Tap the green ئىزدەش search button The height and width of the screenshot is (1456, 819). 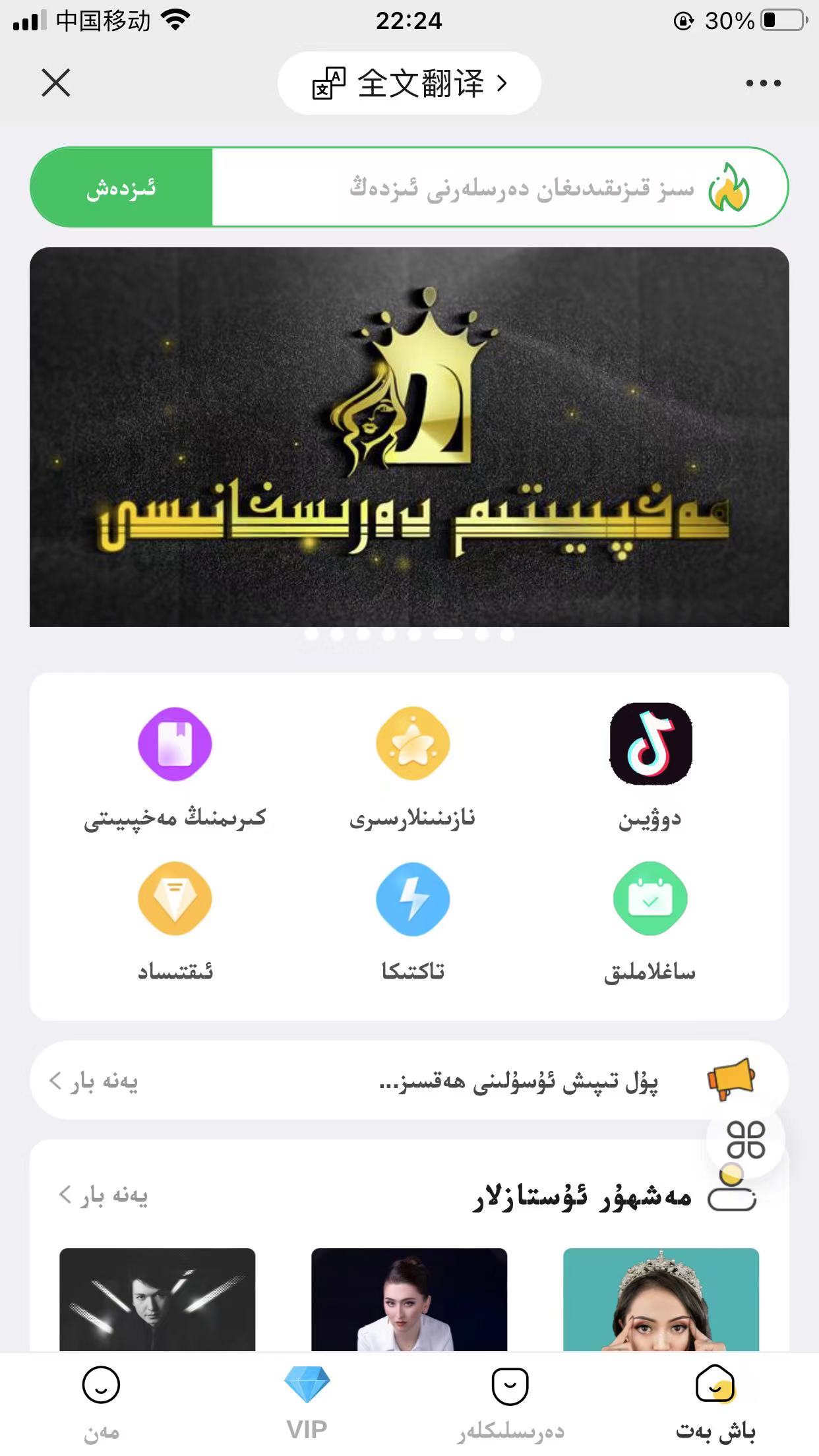pyautogui.click(x=121, y=188)
